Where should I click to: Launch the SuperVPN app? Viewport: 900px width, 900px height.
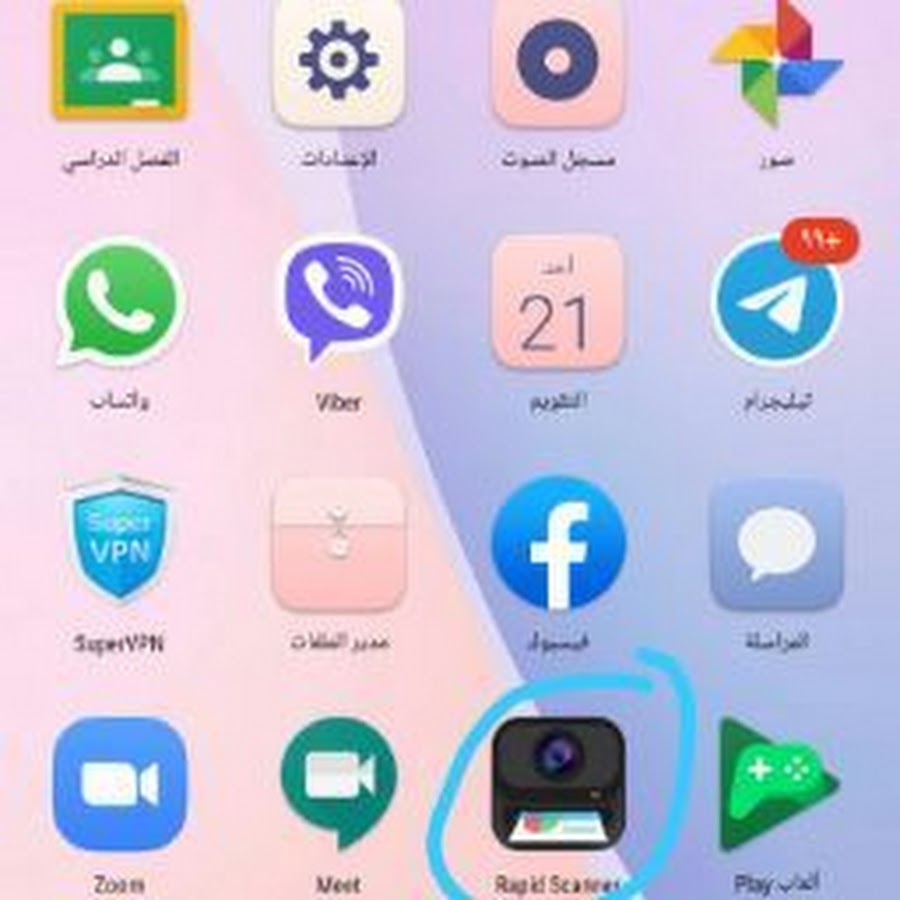pyautogui.click(x=120, y=542)
